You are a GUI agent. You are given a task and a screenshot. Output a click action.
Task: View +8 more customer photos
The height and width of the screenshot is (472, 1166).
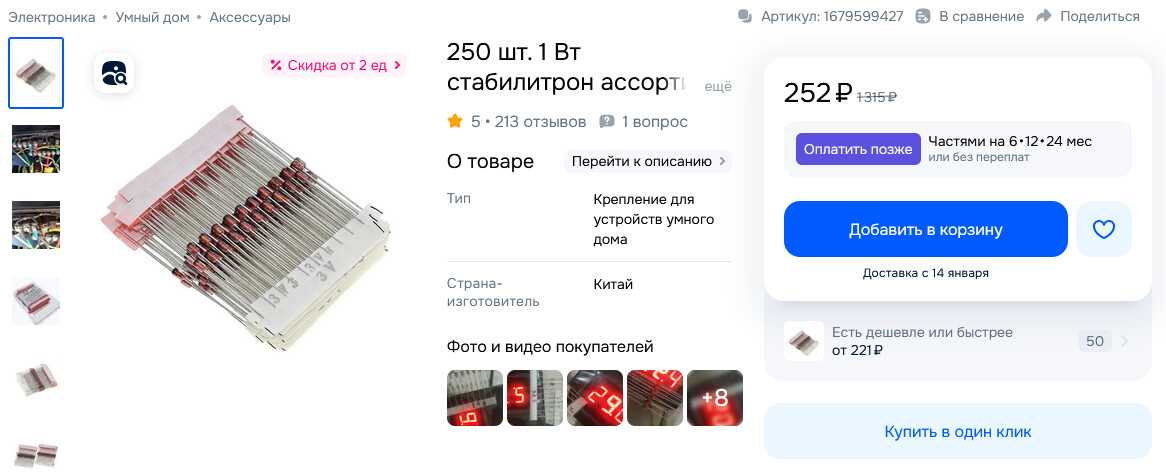click(715, 398)
